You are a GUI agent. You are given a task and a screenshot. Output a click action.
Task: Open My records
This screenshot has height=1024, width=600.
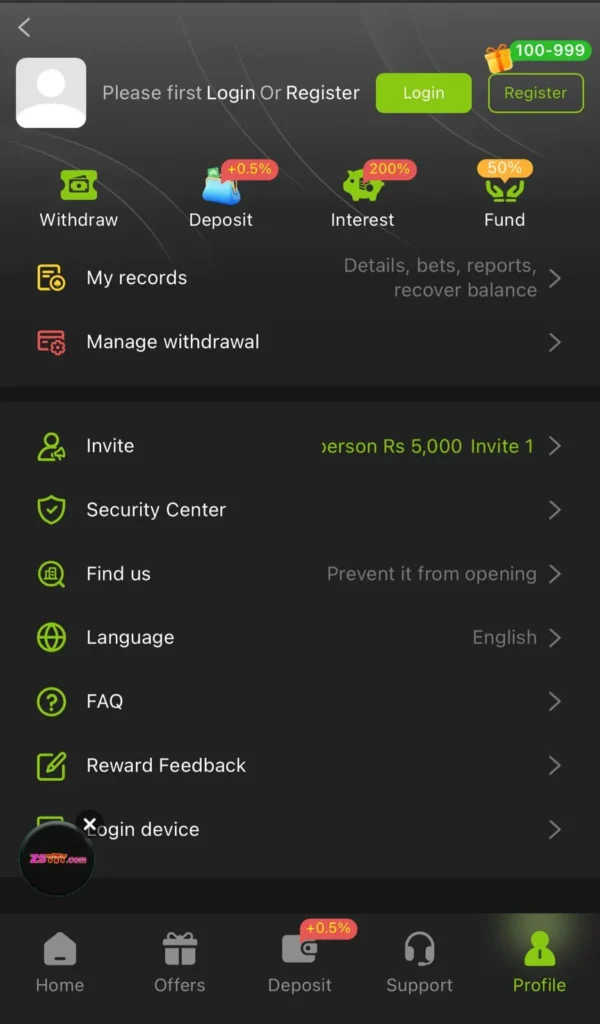click(300, 278)
